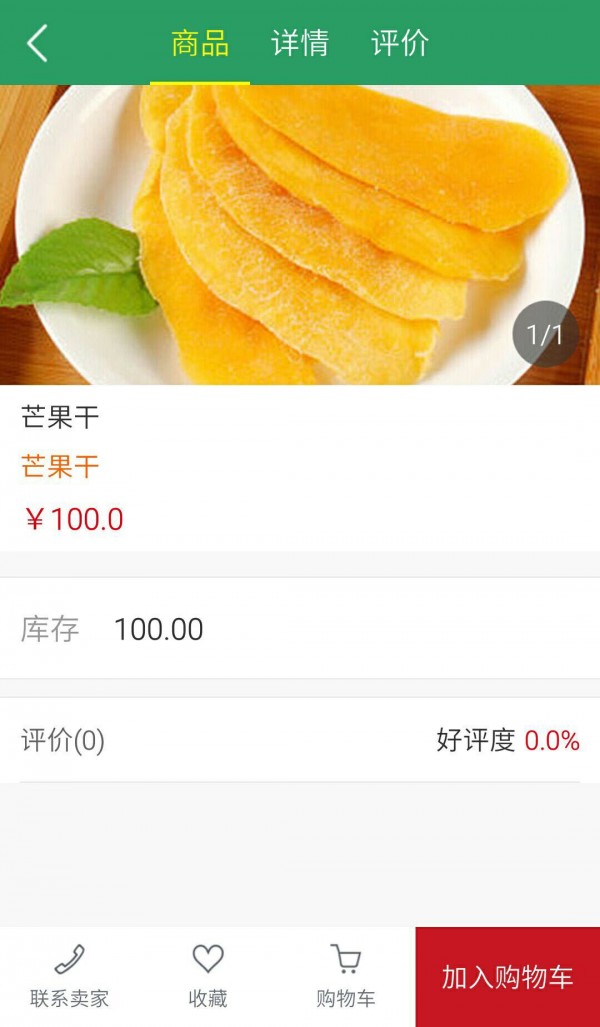Open the dried mango product photo

click(300, 235)
